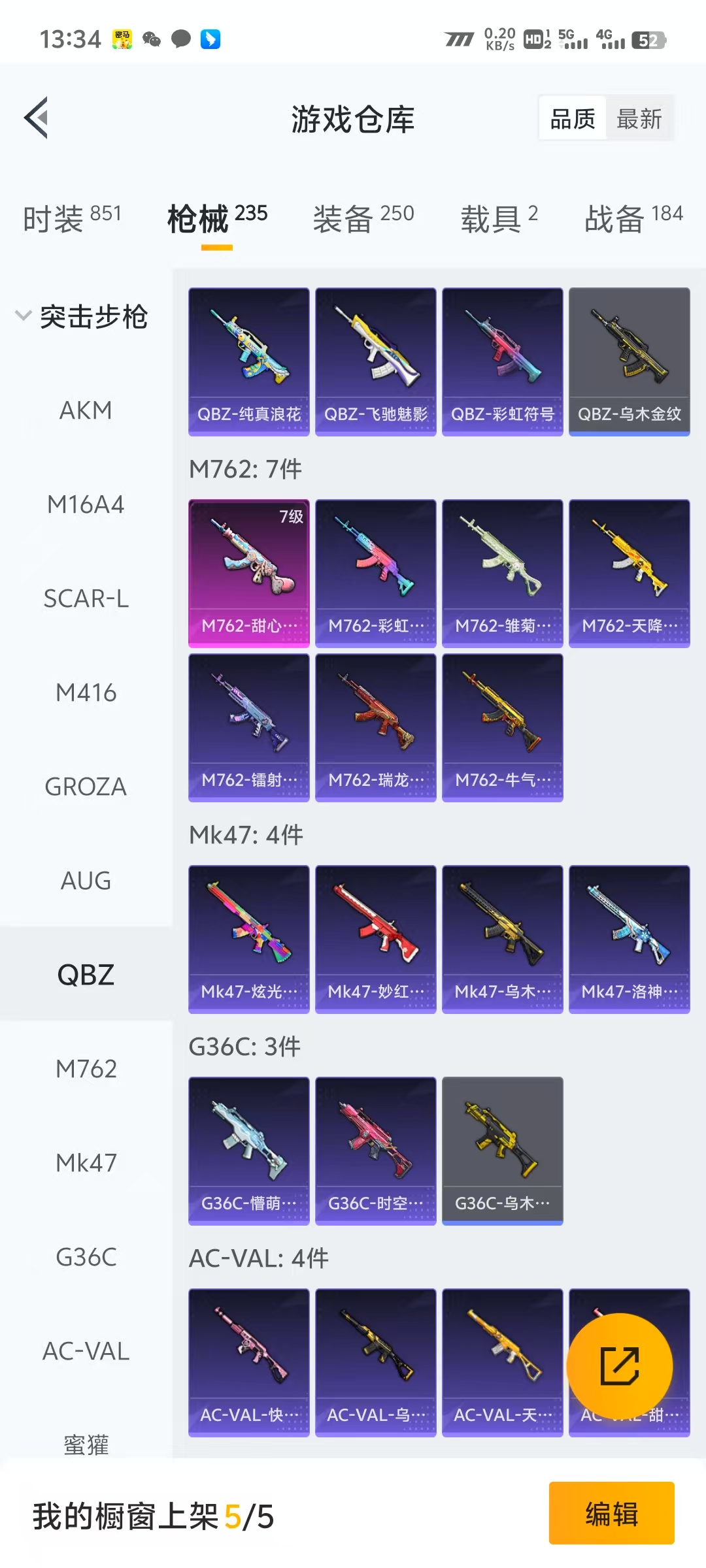Switch to the 战备 tab
706x1568 pixels.
pyautogui.click(x=633, y=218)
